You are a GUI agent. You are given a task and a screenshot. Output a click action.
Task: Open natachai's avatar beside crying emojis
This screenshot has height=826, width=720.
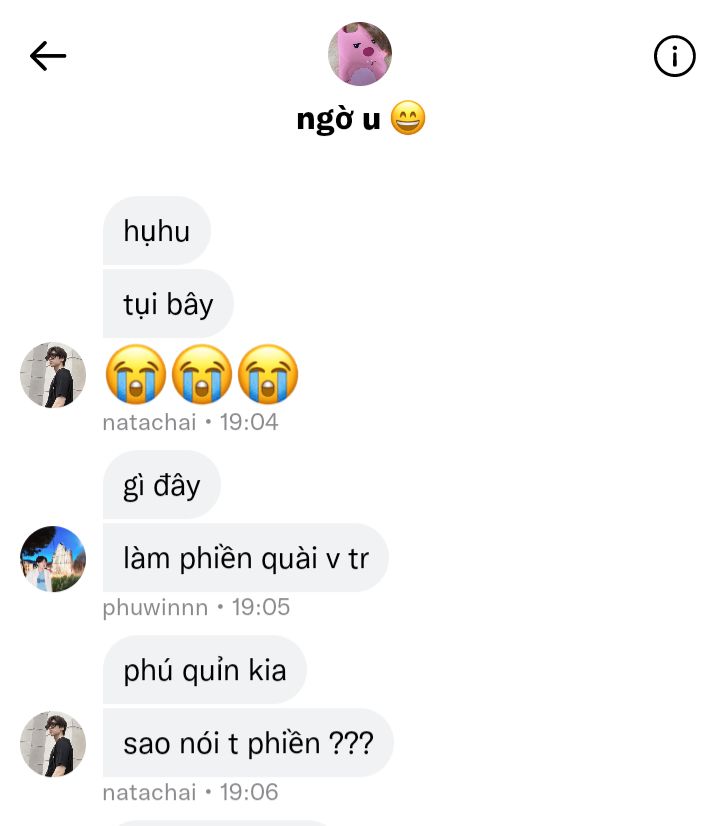click(x=53, y=375)
